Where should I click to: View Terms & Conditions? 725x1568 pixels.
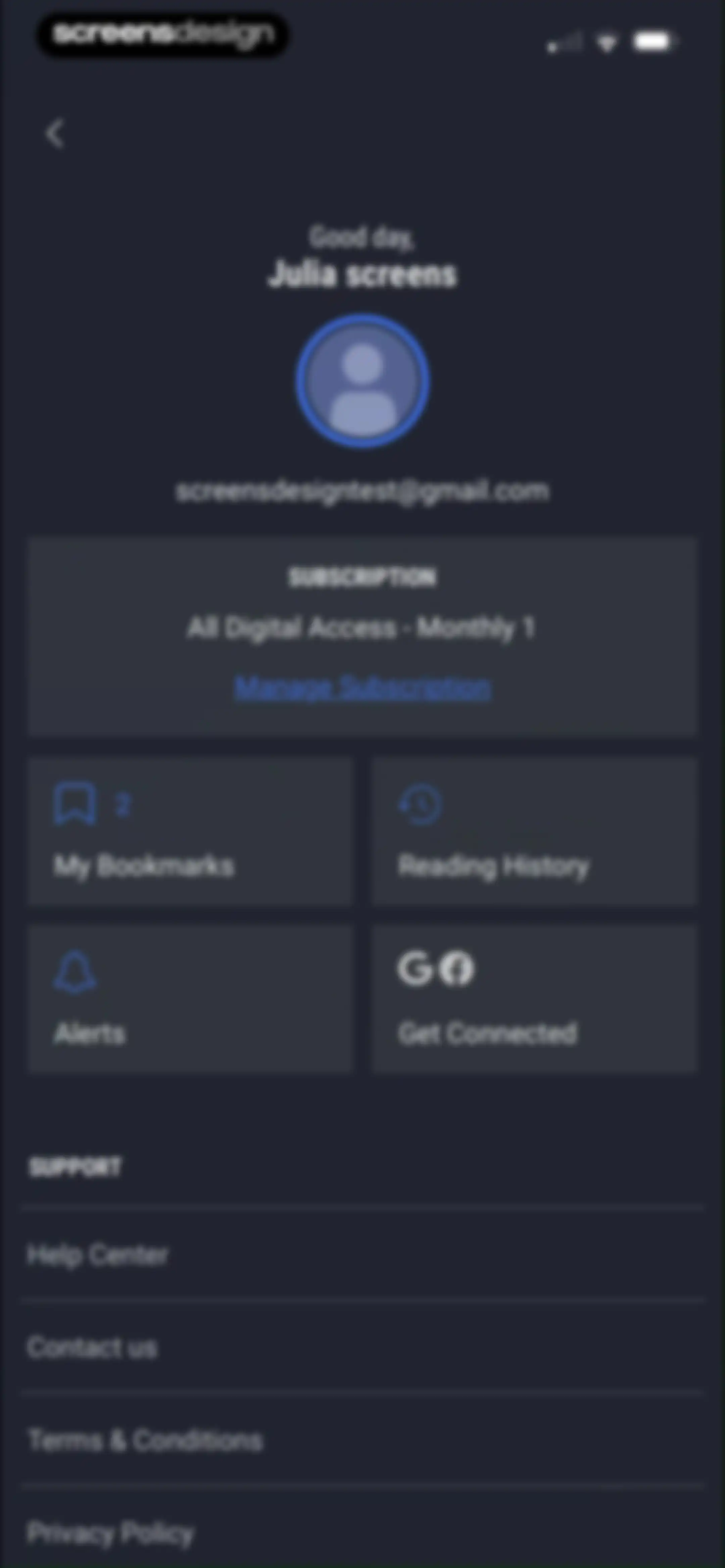tap(363, 1440)
